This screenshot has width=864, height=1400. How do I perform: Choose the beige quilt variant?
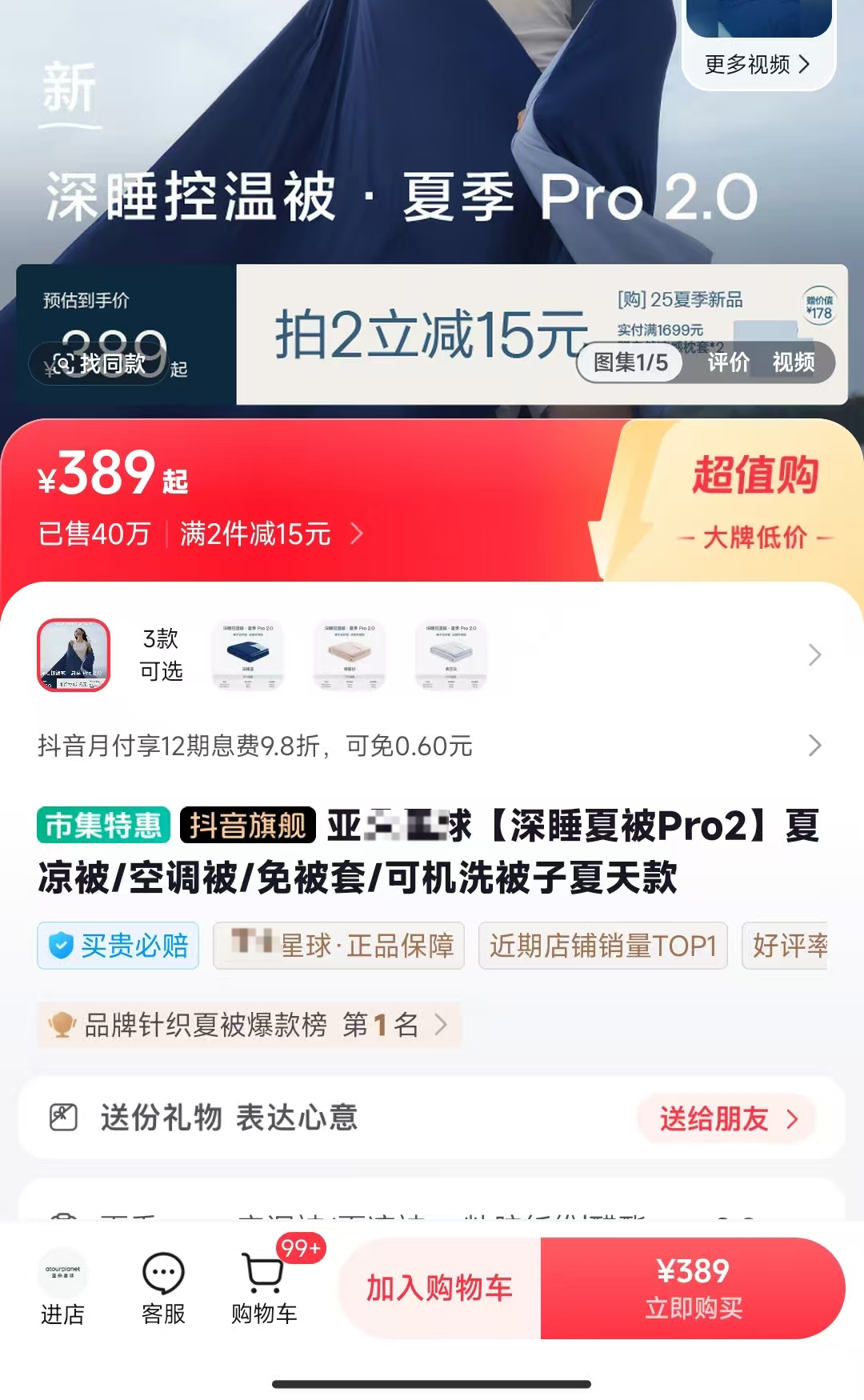[349, 655]
